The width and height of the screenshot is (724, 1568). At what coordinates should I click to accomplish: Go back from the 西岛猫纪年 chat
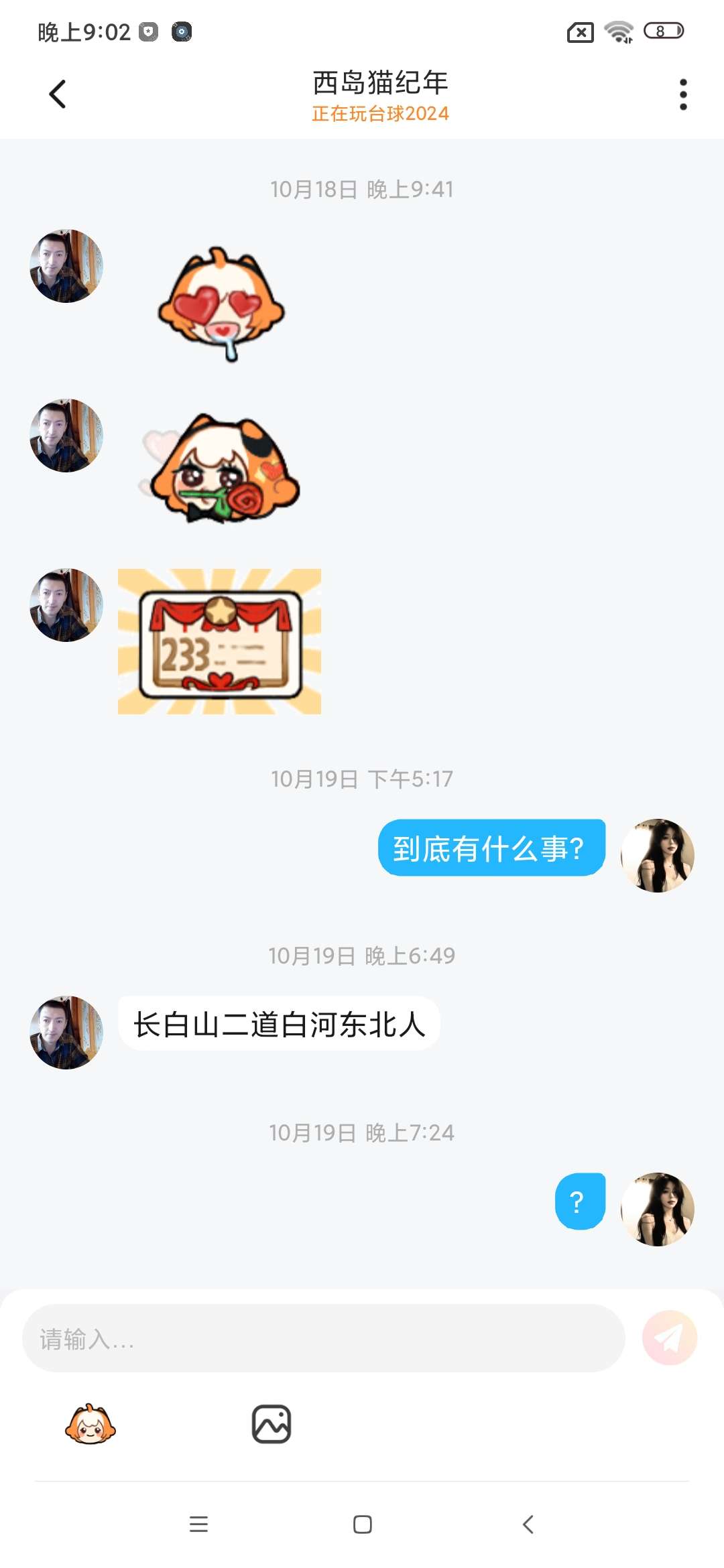[58, 94]
